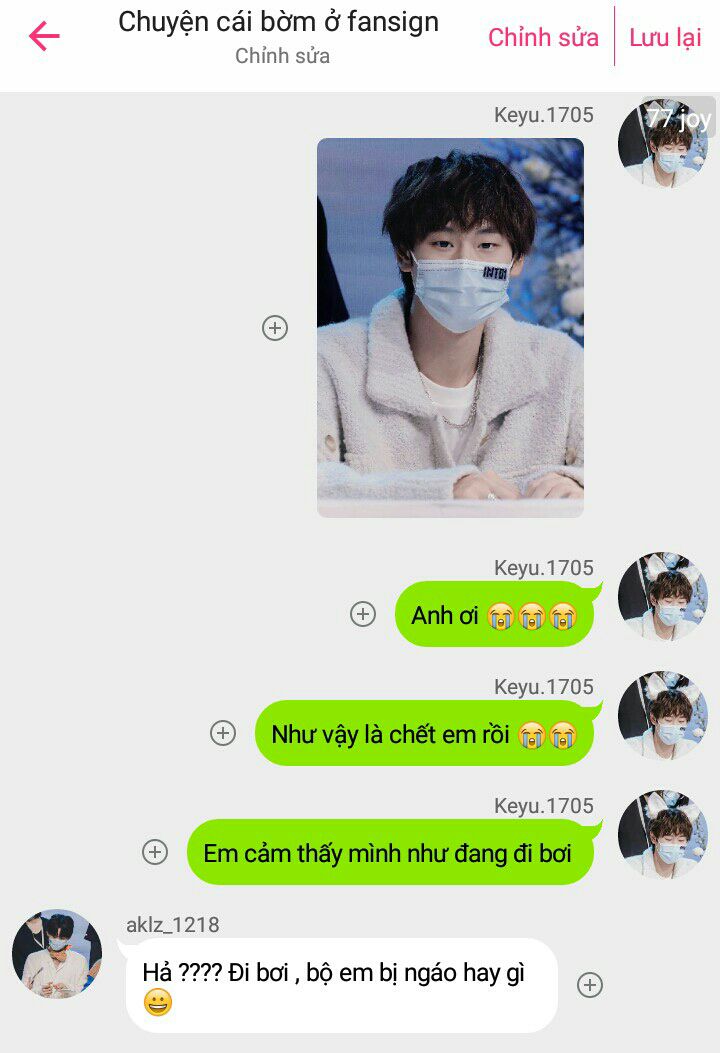
Task: Tap the Chỉnh sửa button
Action: (543, 38)
